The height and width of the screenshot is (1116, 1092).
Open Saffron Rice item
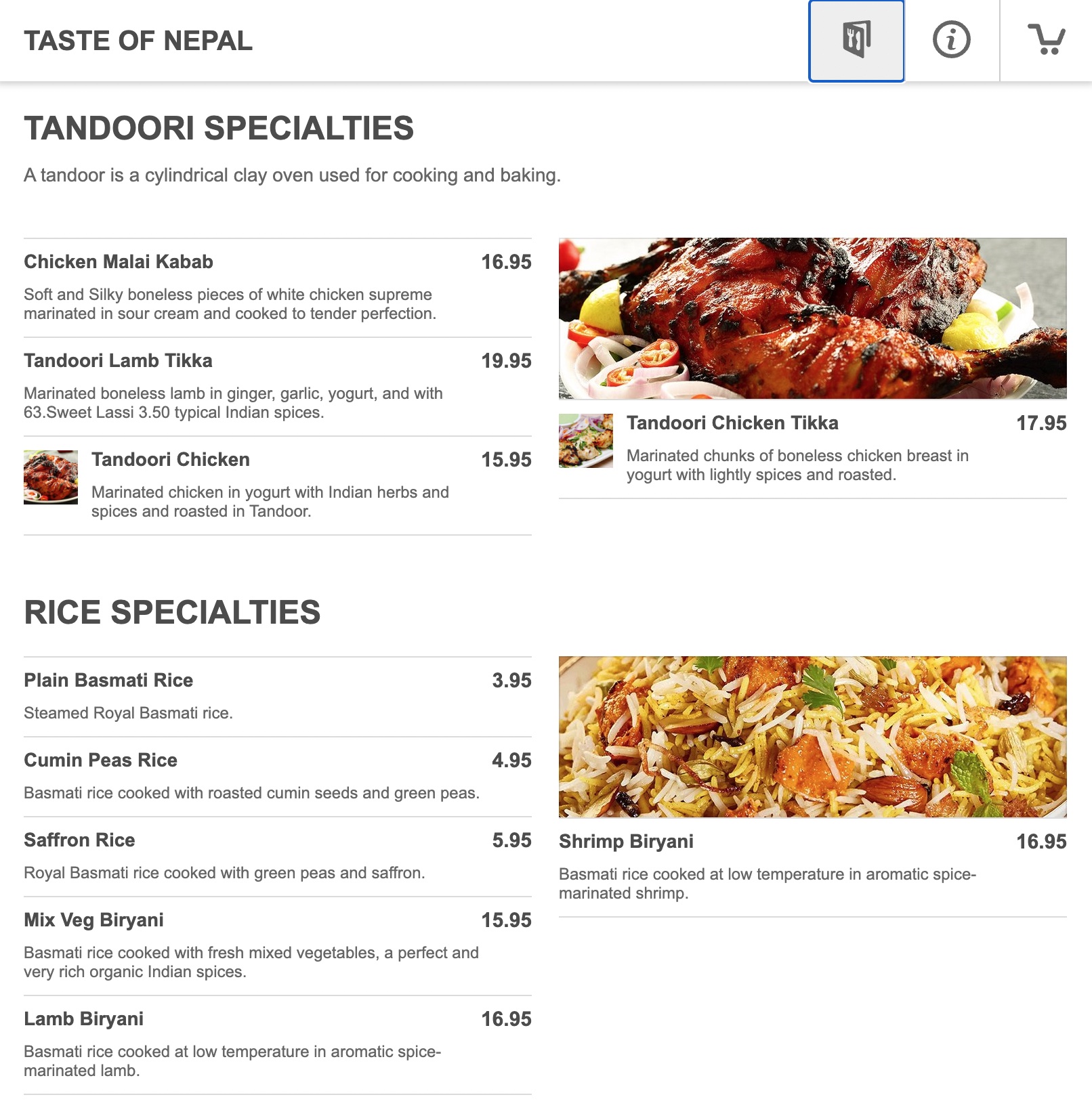(79, 840)
